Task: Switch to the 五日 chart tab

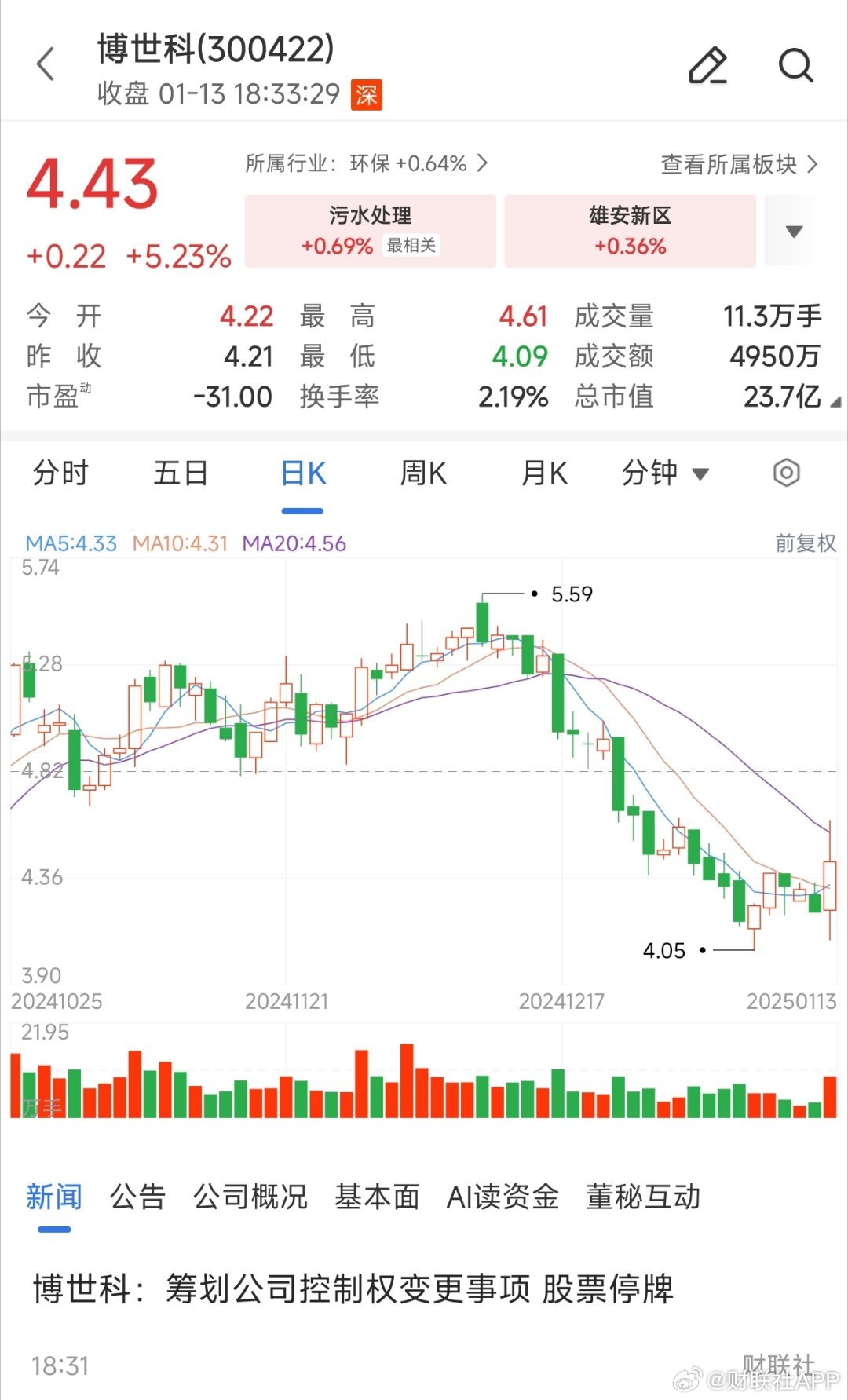Action: [181, 473]
